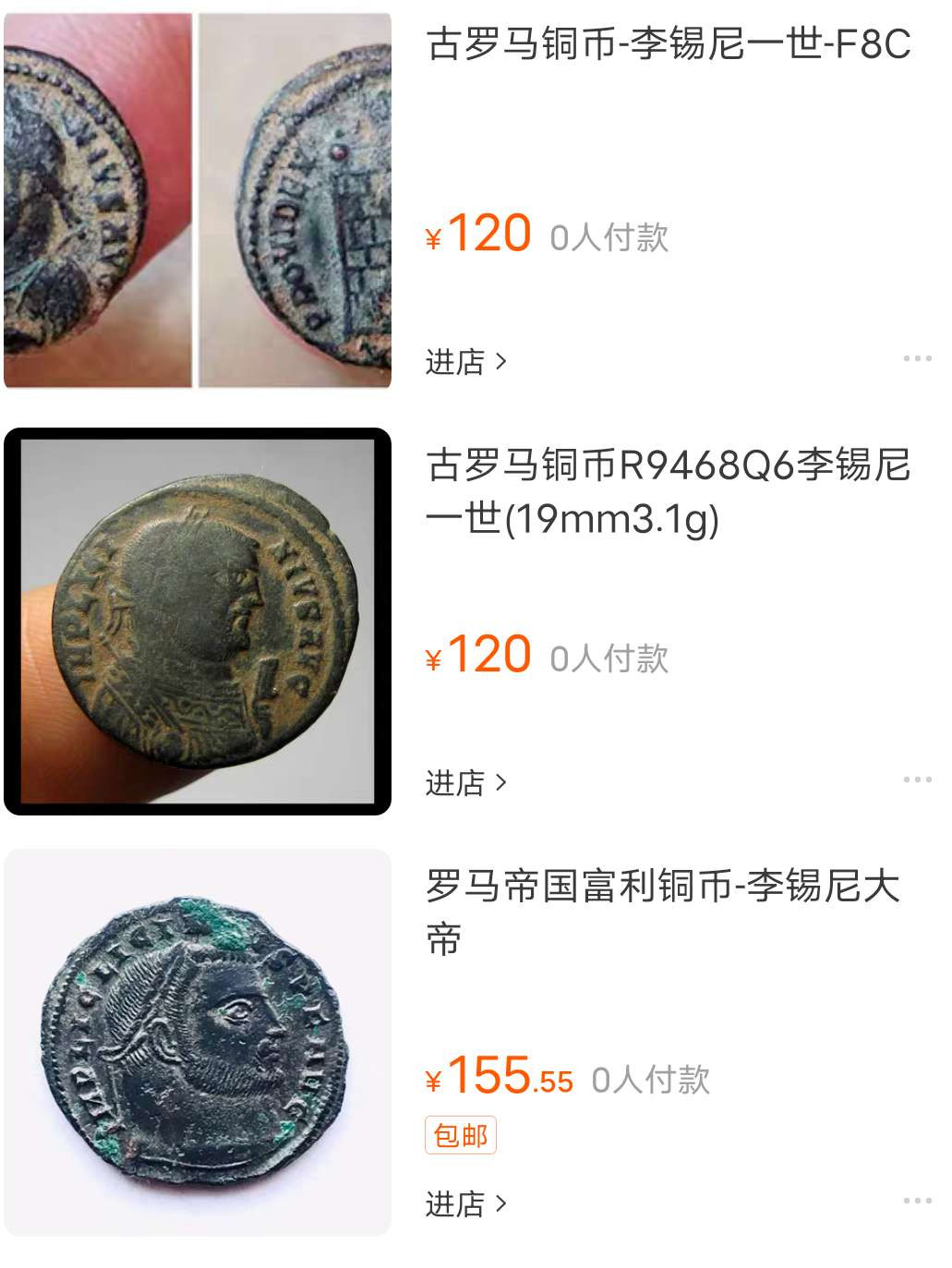Tap the 包邮 free shipping badge
Image resolution: width=952 pixels, height=1268 pixels.
point(461,1135)
